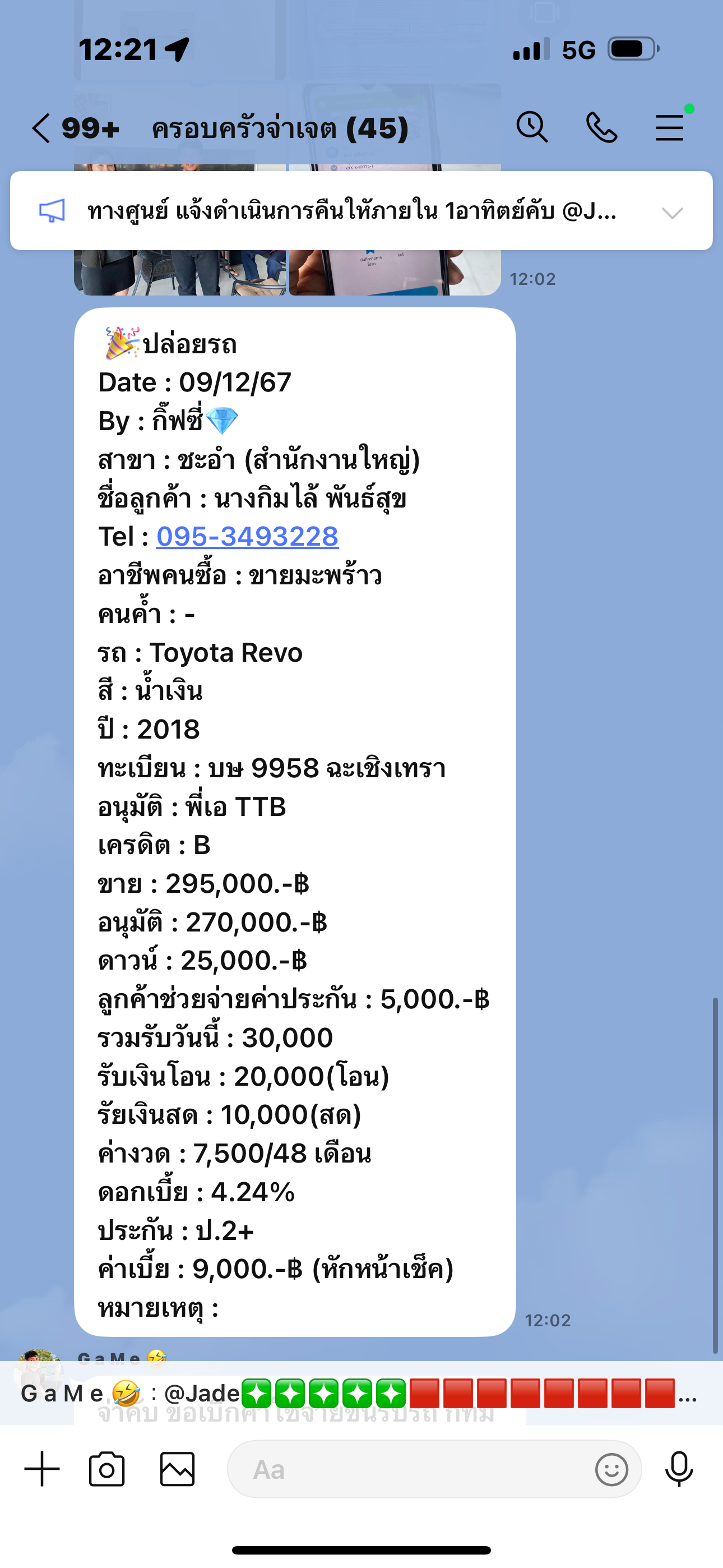Start a call with the group

pyautogui.click(x=601, y=127)
